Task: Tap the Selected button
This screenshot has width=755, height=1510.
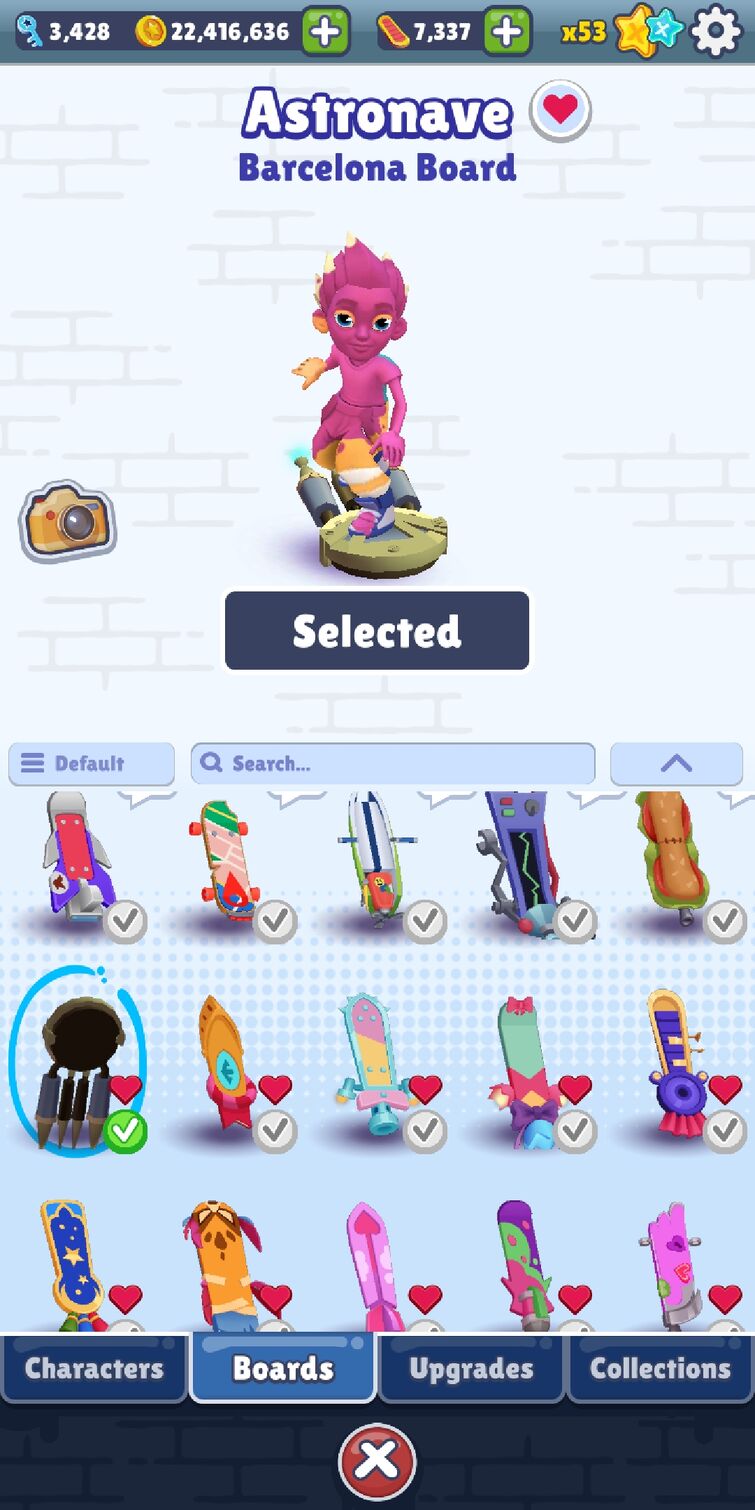Action: [377, 631]
